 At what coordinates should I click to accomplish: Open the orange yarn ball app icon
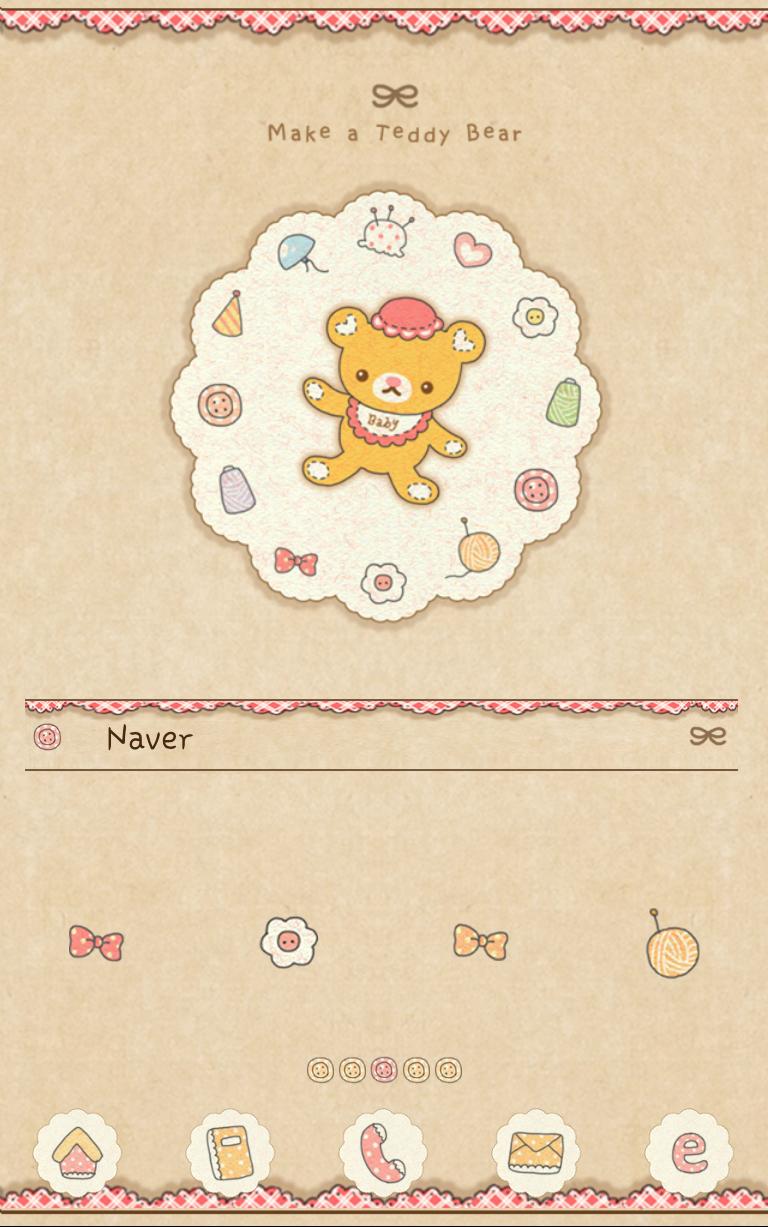pyautogui.click(x=672, y=946)
